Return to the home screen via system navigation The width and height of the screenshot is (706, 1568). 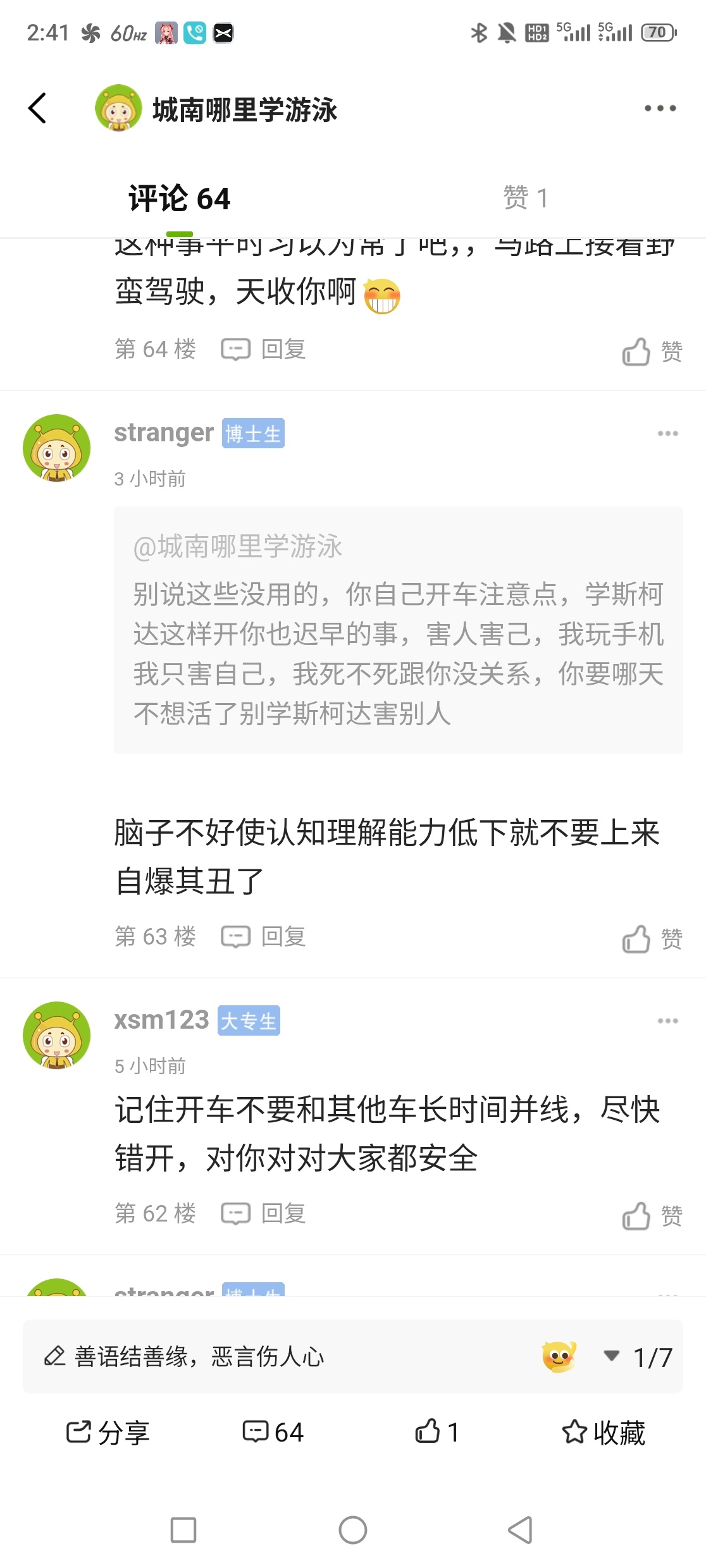(353, 1530)
